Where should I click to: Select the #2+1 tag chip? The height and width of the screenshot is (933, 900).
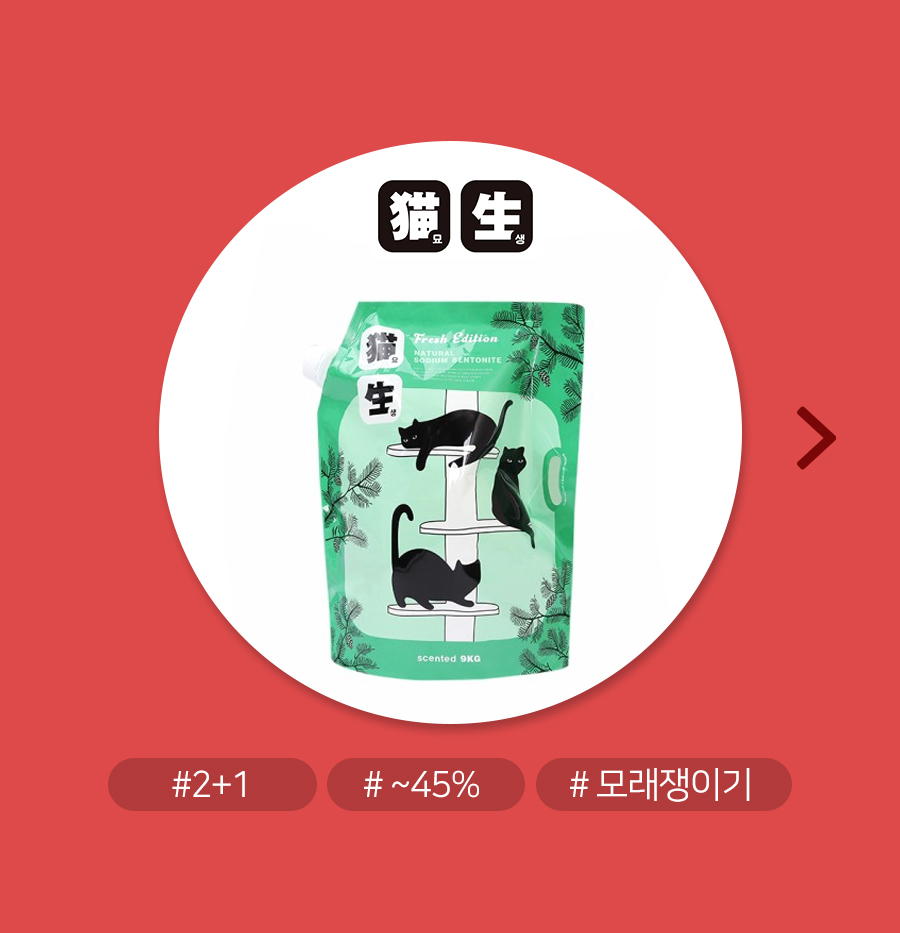point(212,785)
